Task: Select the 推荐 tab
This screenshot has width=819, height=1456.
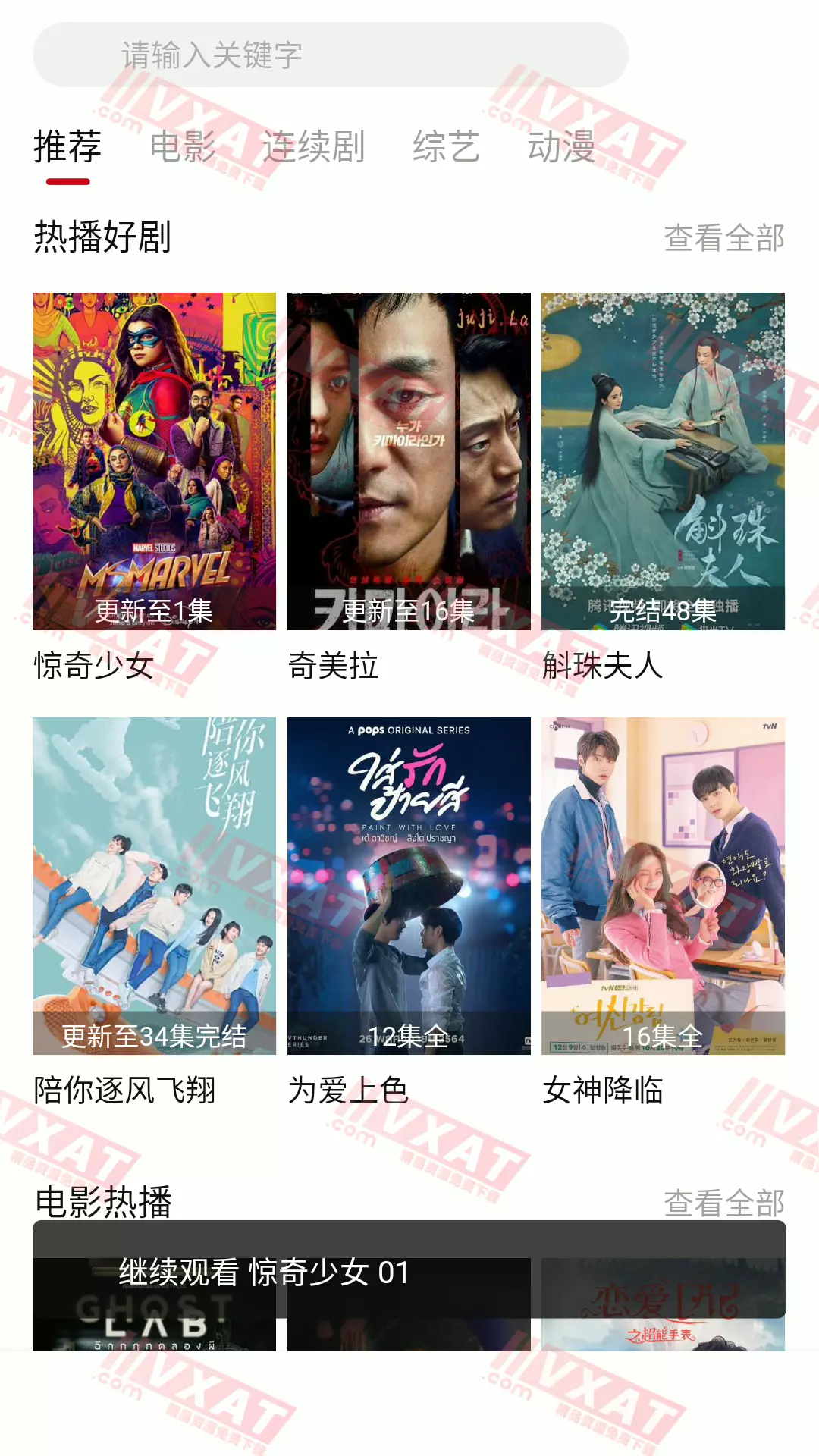Action: [x=66, y=147]
